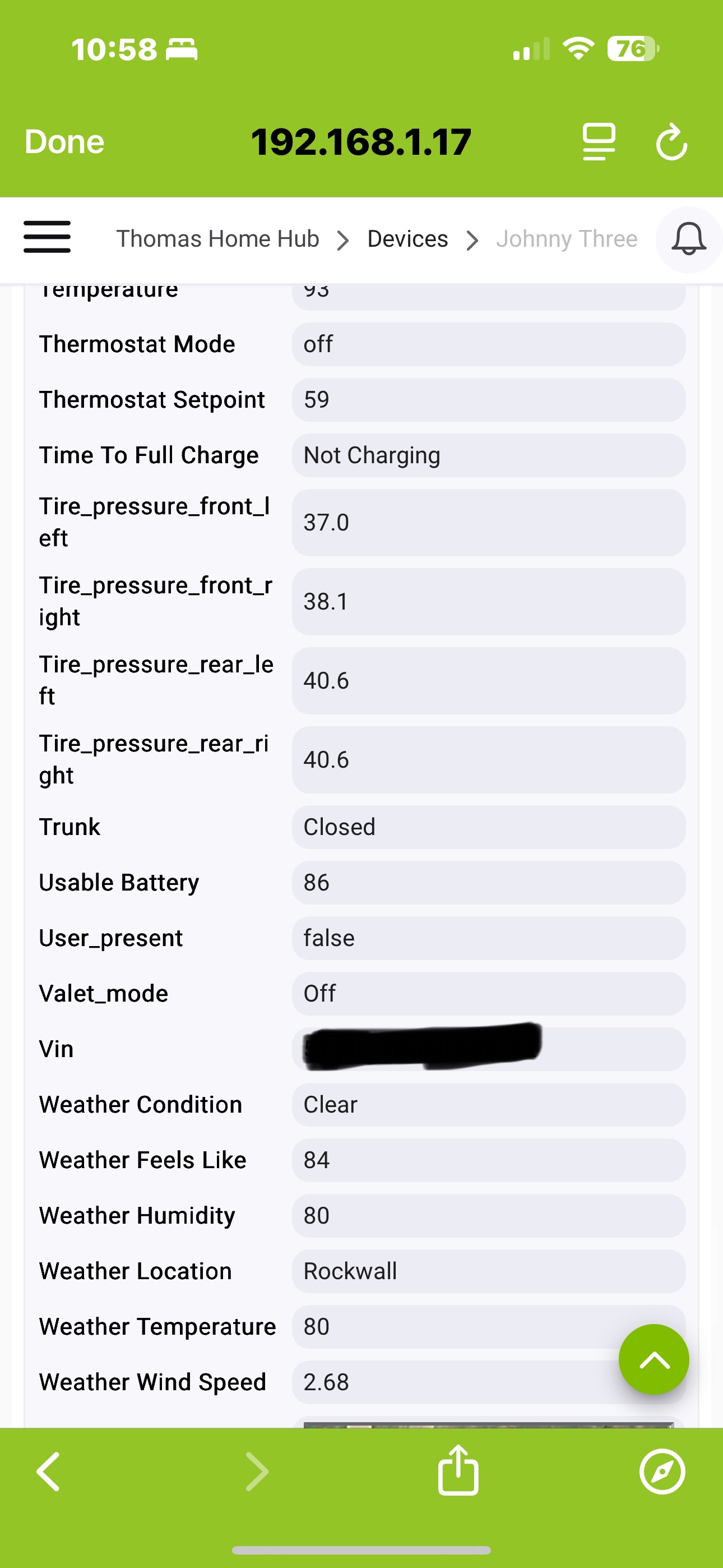Tap the green scroll-to-top button
The image size is (723, 1568).
(654, 1359)
